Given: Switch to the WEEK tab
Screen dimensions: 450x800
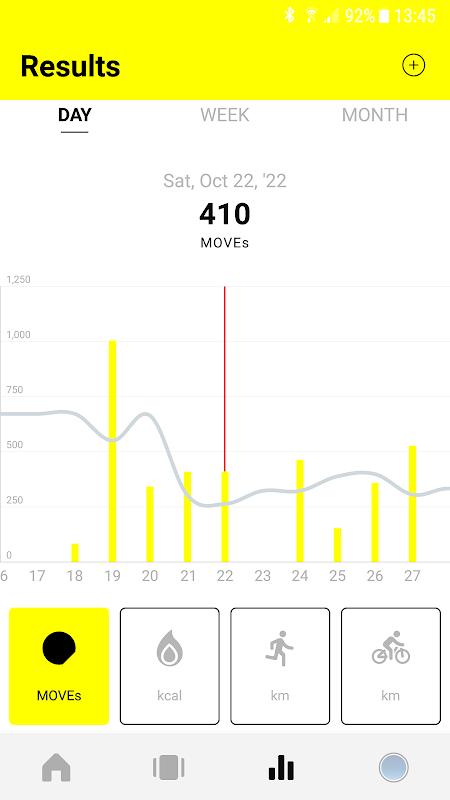Looking at the screenshot, I should [225, 115].
